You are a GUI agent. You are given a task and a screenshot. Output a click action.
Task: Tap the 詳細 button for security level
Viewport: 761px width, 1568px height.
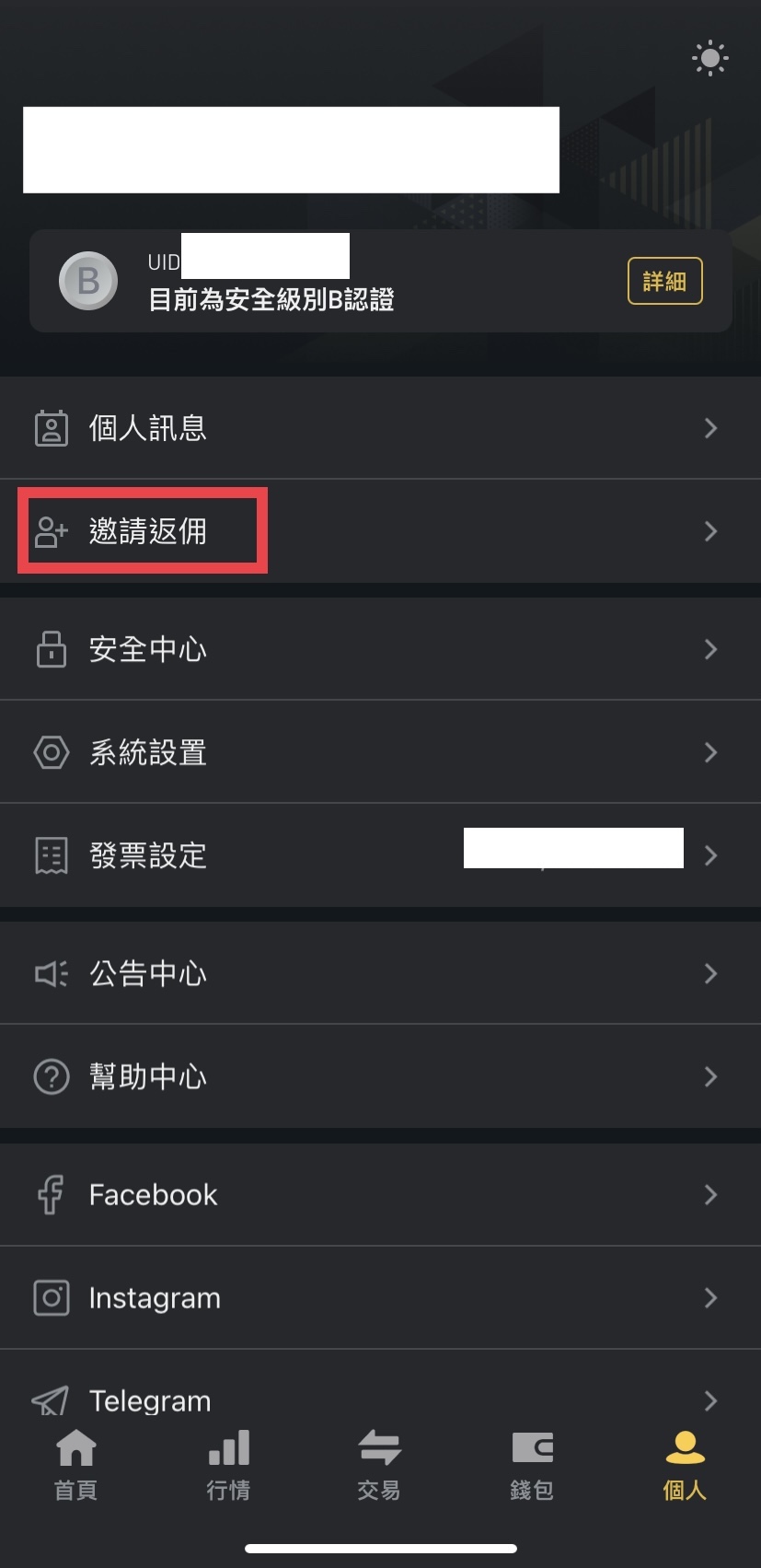[664, 281]
